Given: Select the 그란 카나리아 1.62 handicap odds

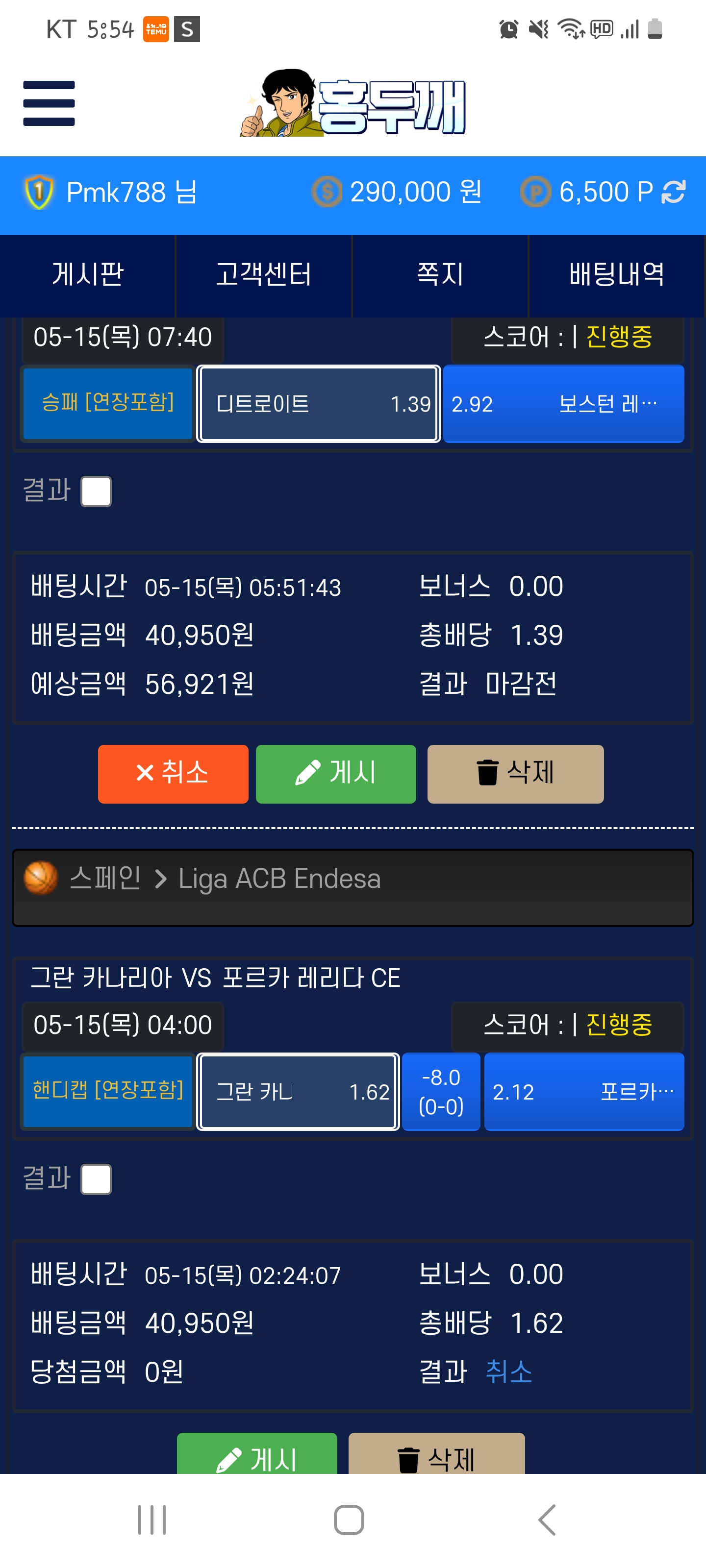Looking at the screenshot, I should 298,1092.
